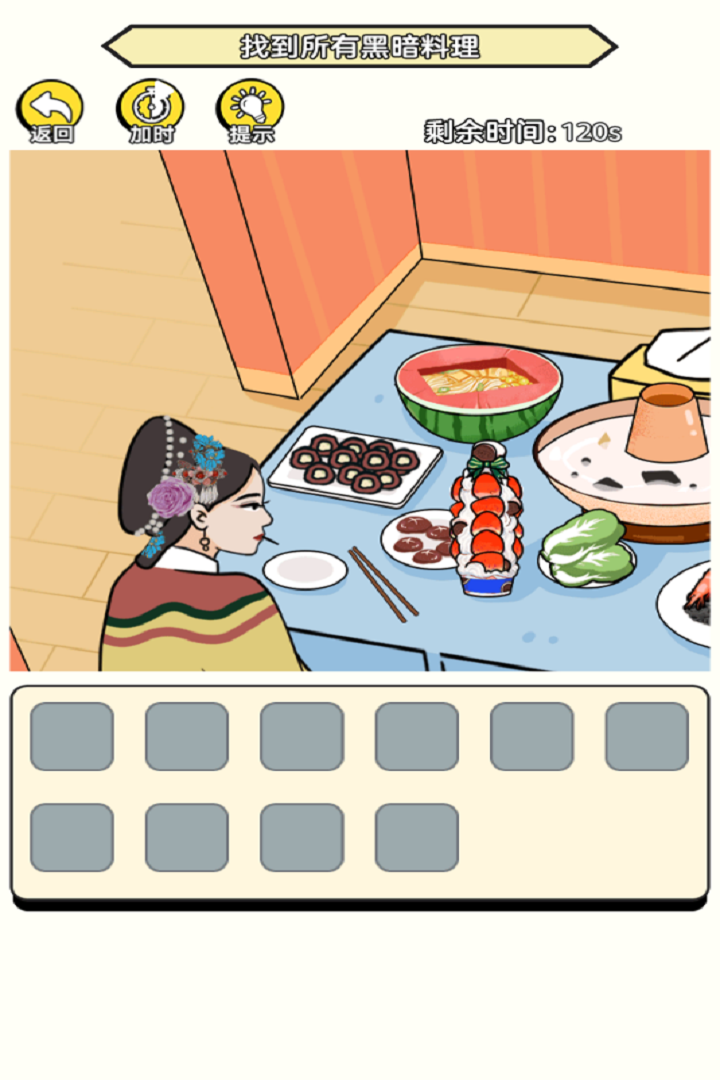
Task: Add extra time with 加时
Action: (x=151, y=111)
